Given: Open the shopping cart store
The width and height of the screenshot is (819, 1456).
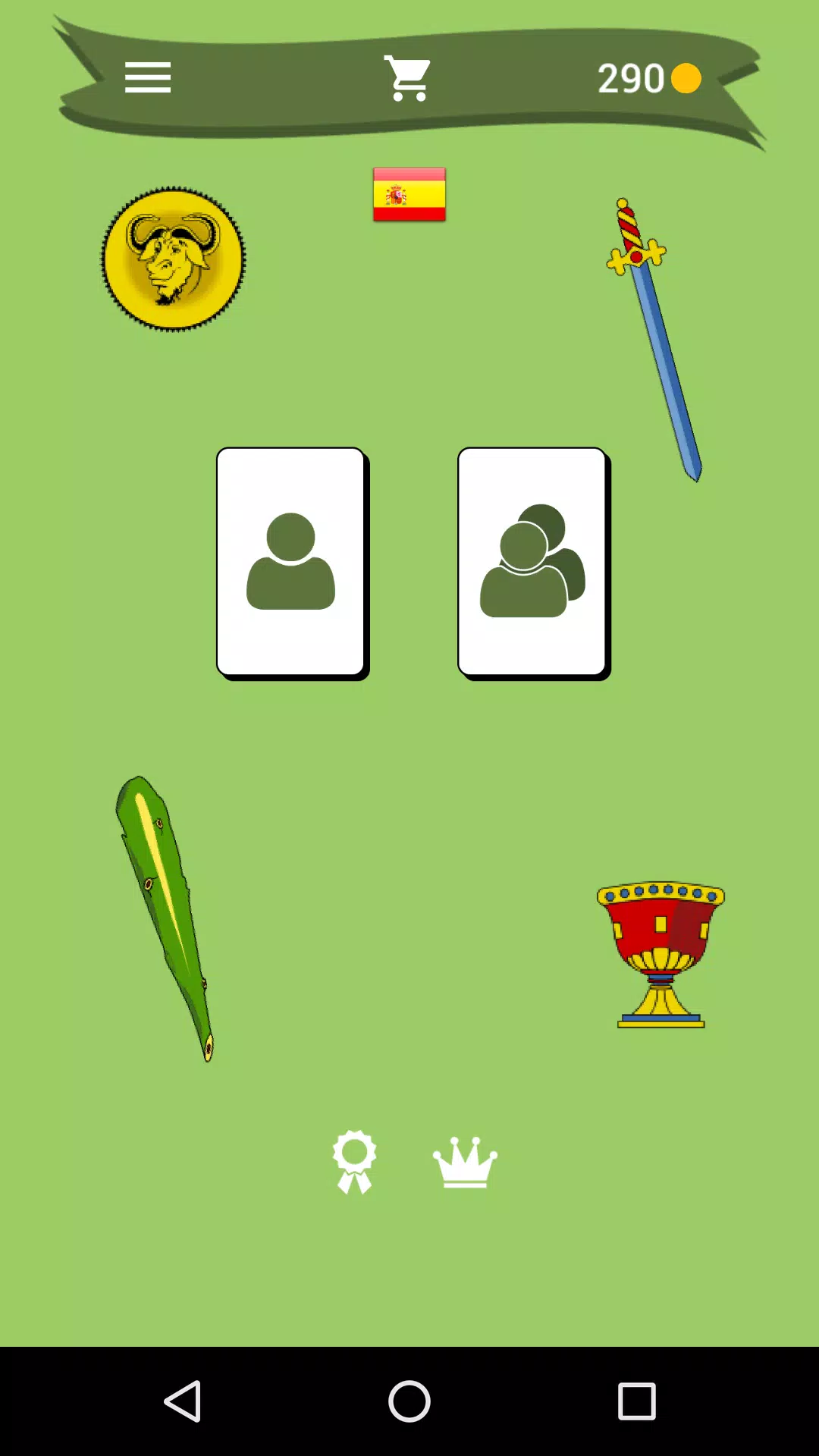Looking at the screenshot, I should pos(408,78).
